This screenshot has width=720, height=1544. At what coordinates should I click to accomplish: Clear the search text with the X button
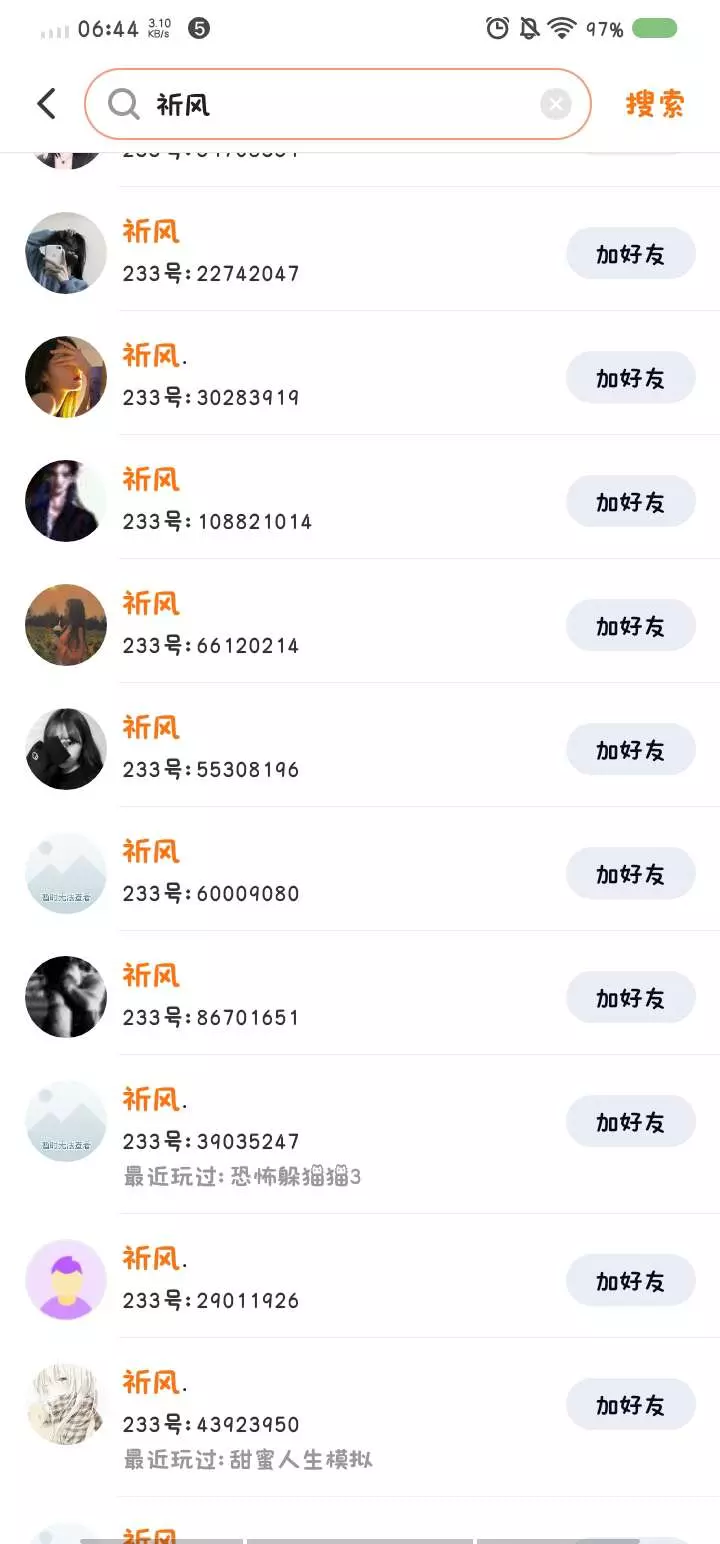click(x=556, y=104)
